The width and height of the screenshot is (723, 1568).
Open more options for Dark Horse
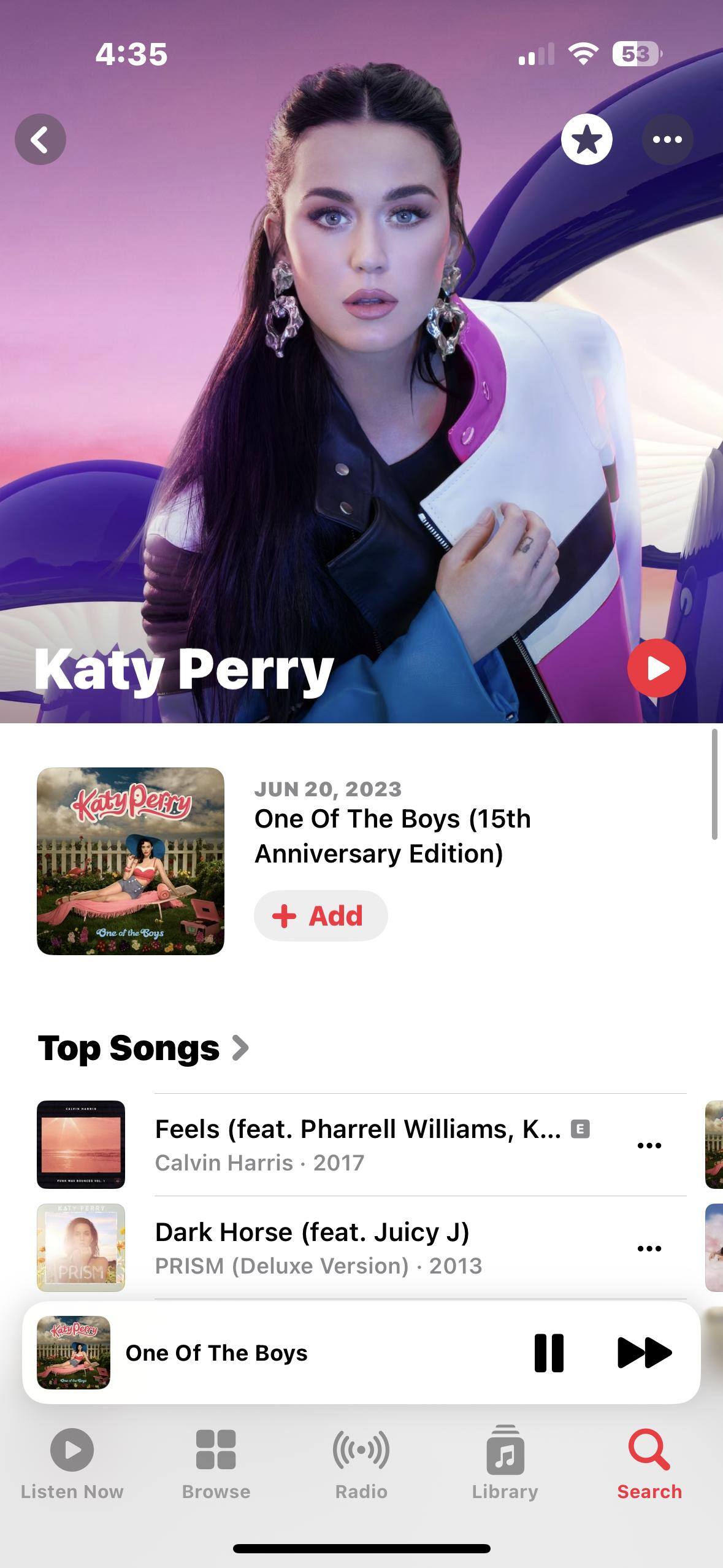[649, 1248]
